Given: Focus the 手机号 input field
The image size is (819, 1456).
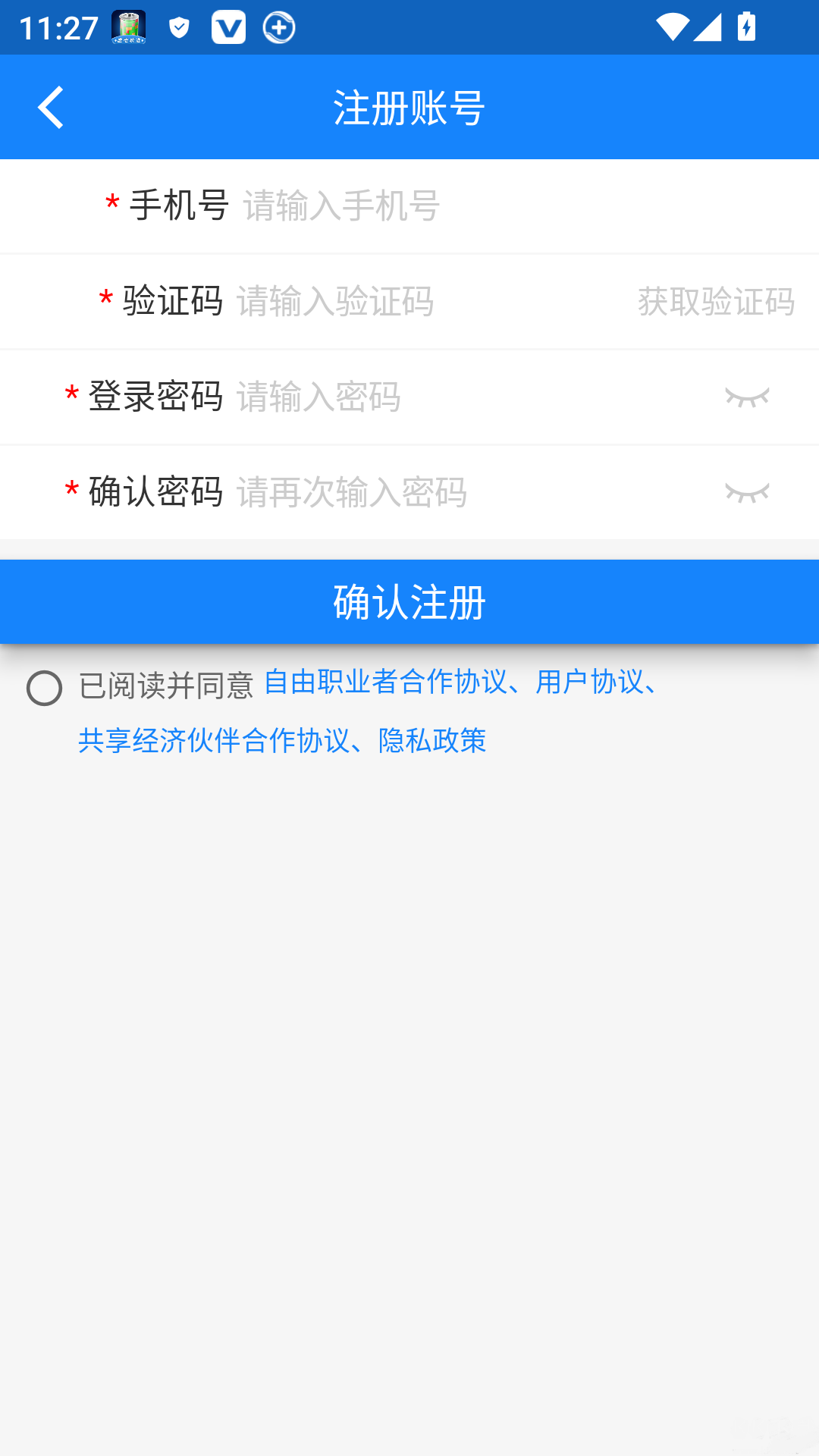Looking at the screenshot, I should click(x=493, y=206).
